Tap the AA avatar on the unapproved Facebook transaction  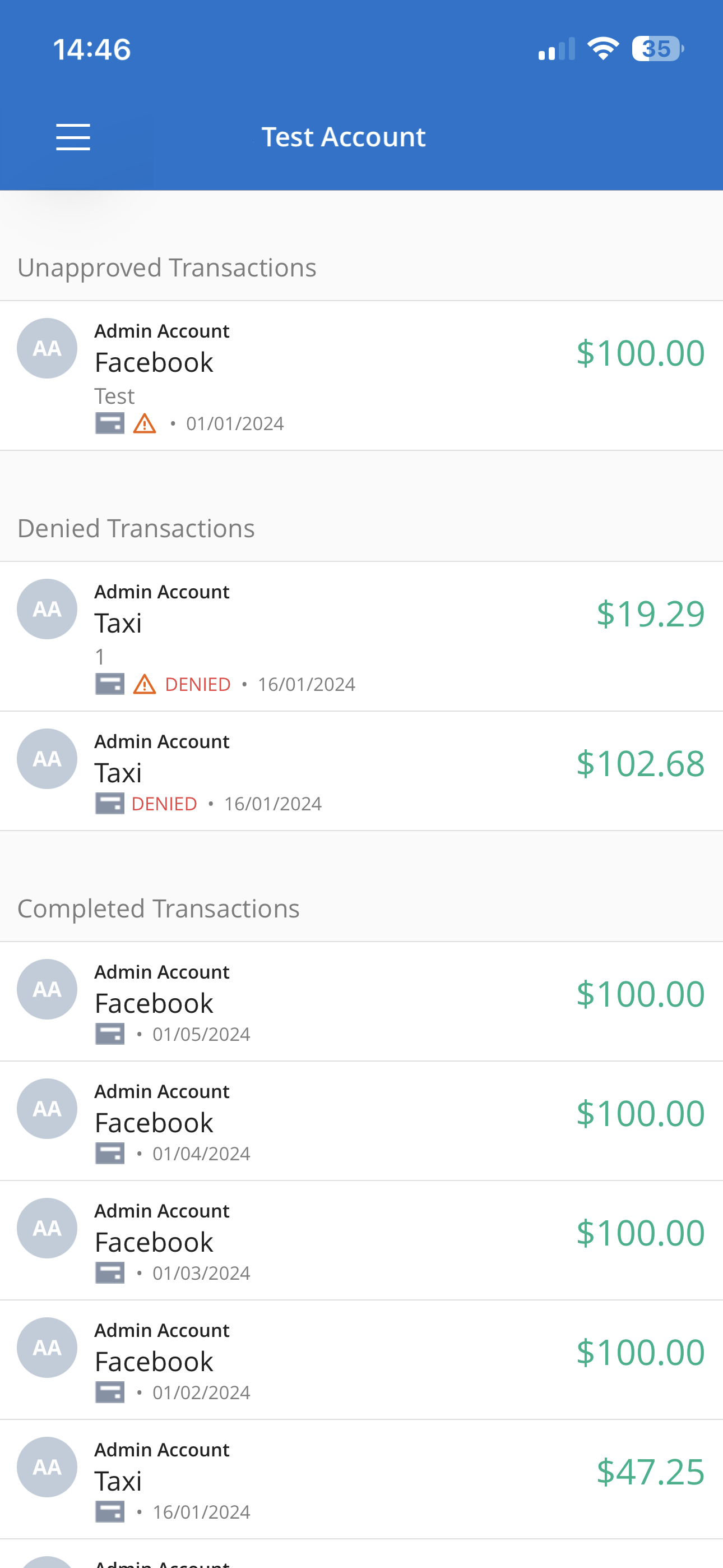[47, 348]
